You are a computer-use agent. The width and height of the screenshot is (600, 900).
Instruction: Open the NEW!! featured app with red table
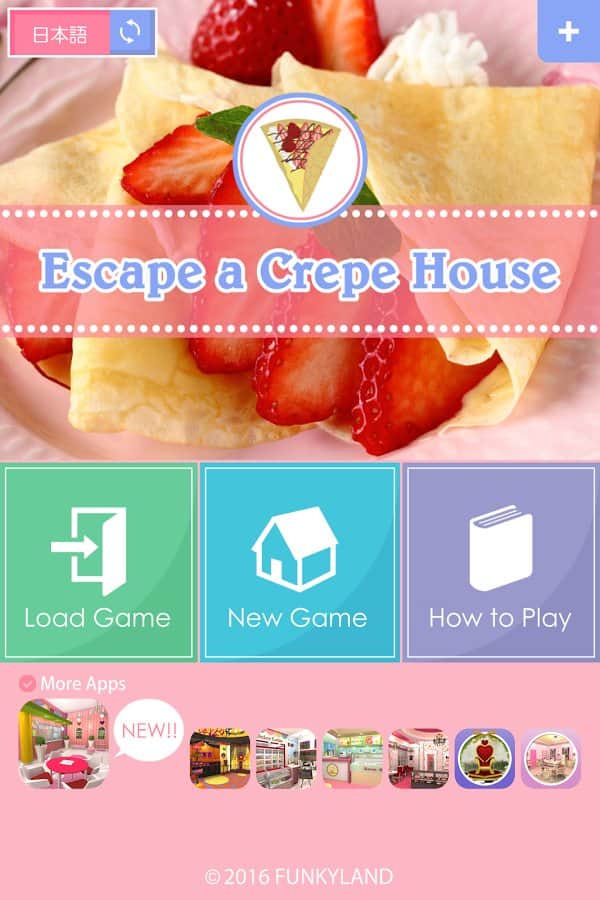63,743
